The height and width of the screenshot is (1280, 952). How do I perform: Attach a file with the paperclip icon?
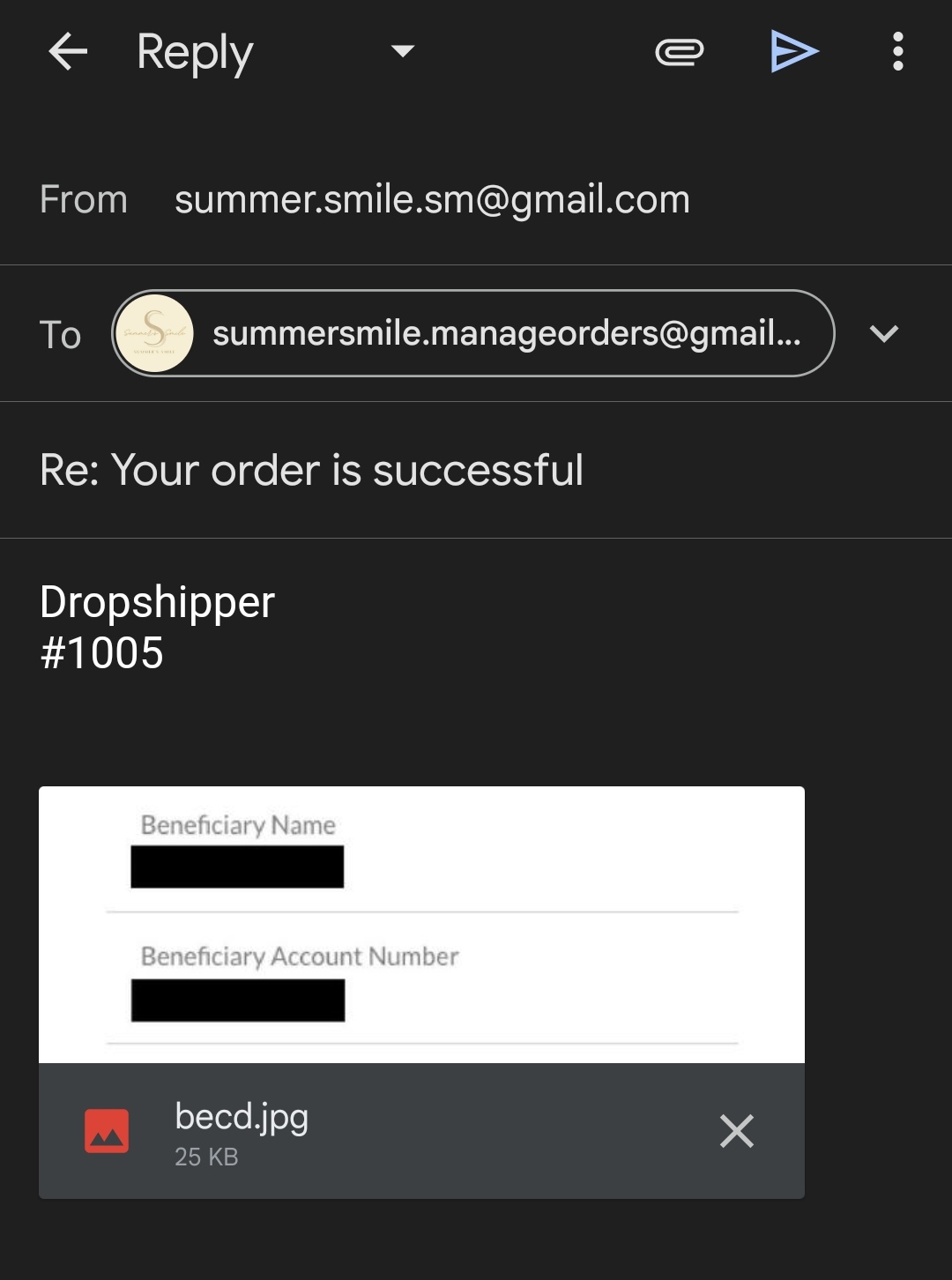tap(680, 52)
